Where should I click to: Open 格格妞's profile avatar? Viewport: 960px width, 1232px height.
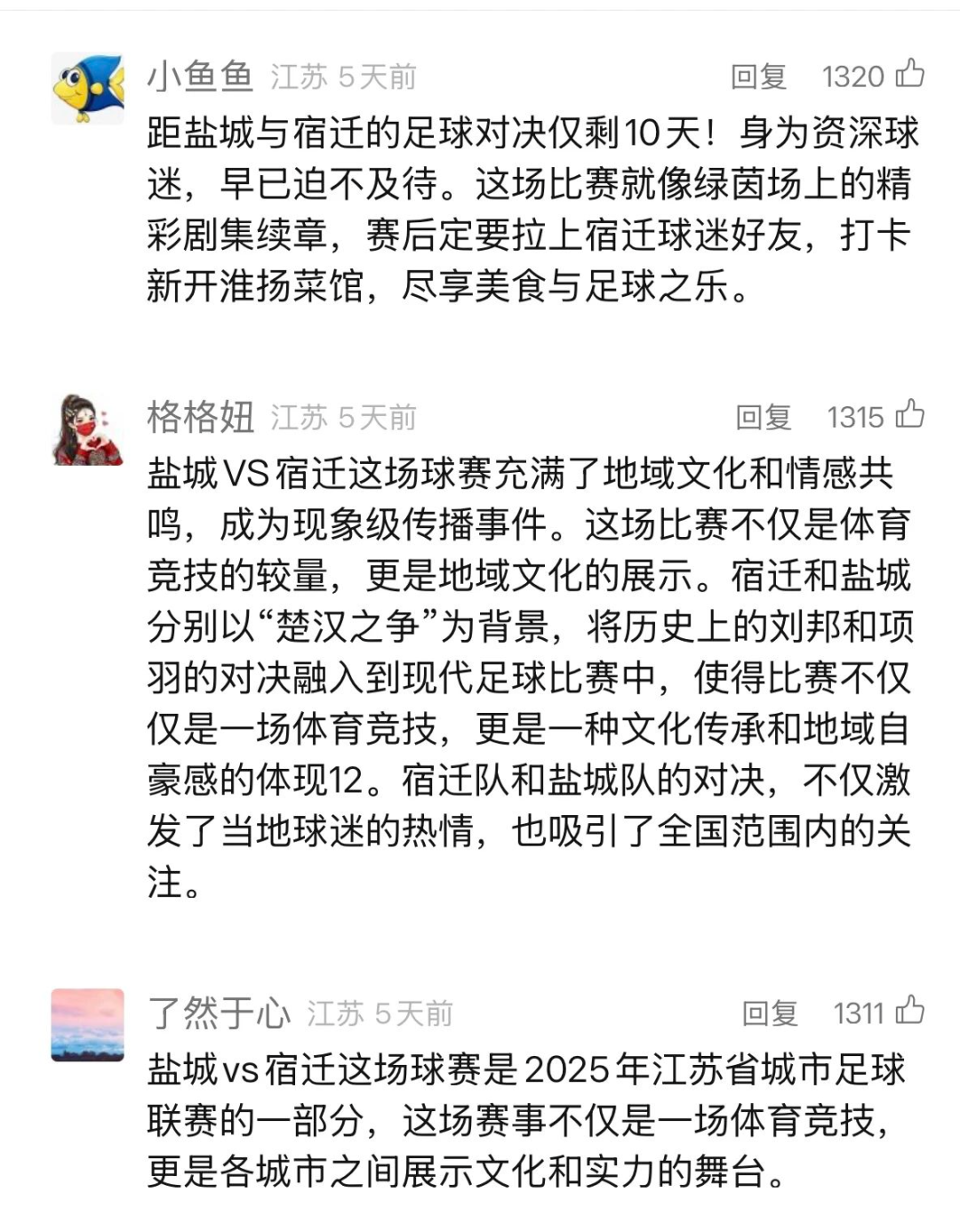point(87,429)
